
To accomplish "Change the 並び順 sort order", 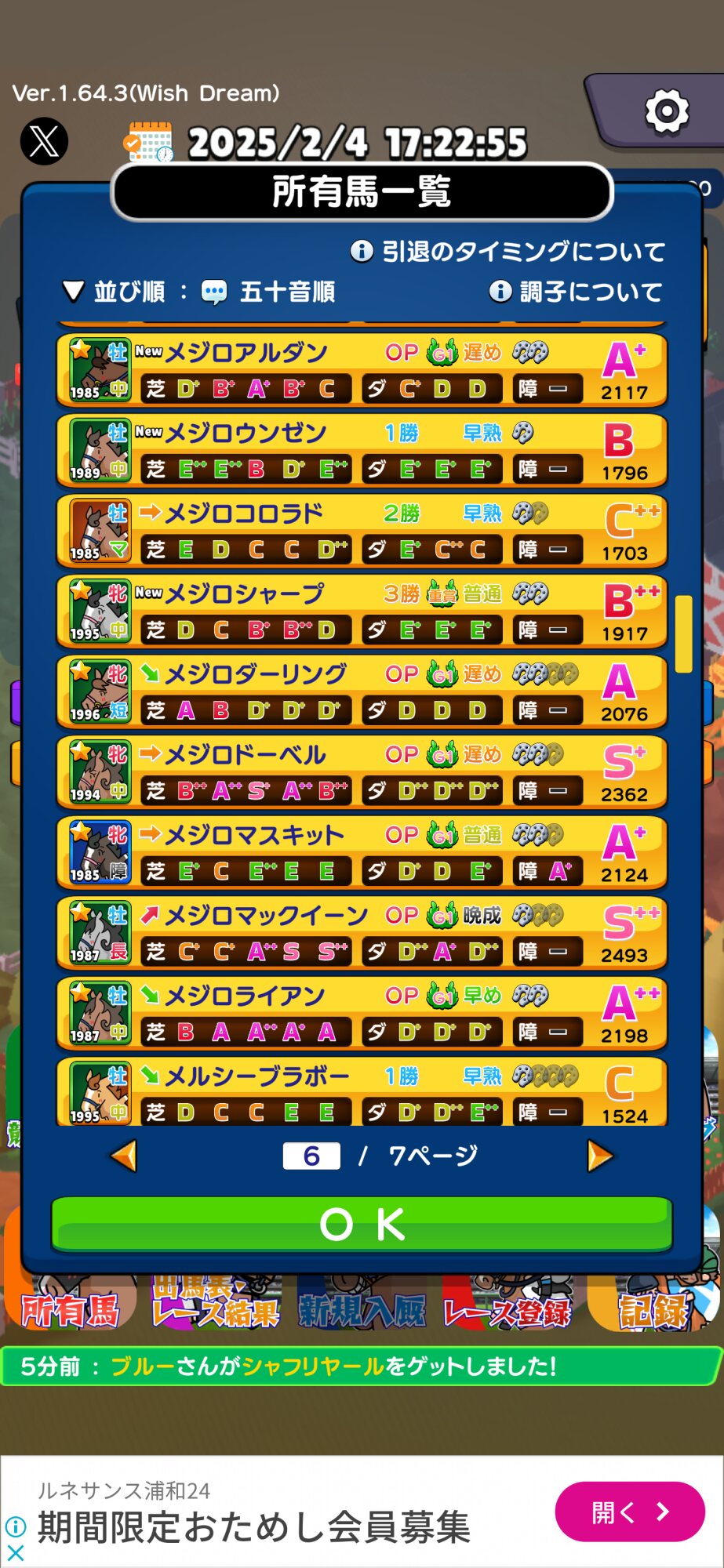I will [199, 292].
